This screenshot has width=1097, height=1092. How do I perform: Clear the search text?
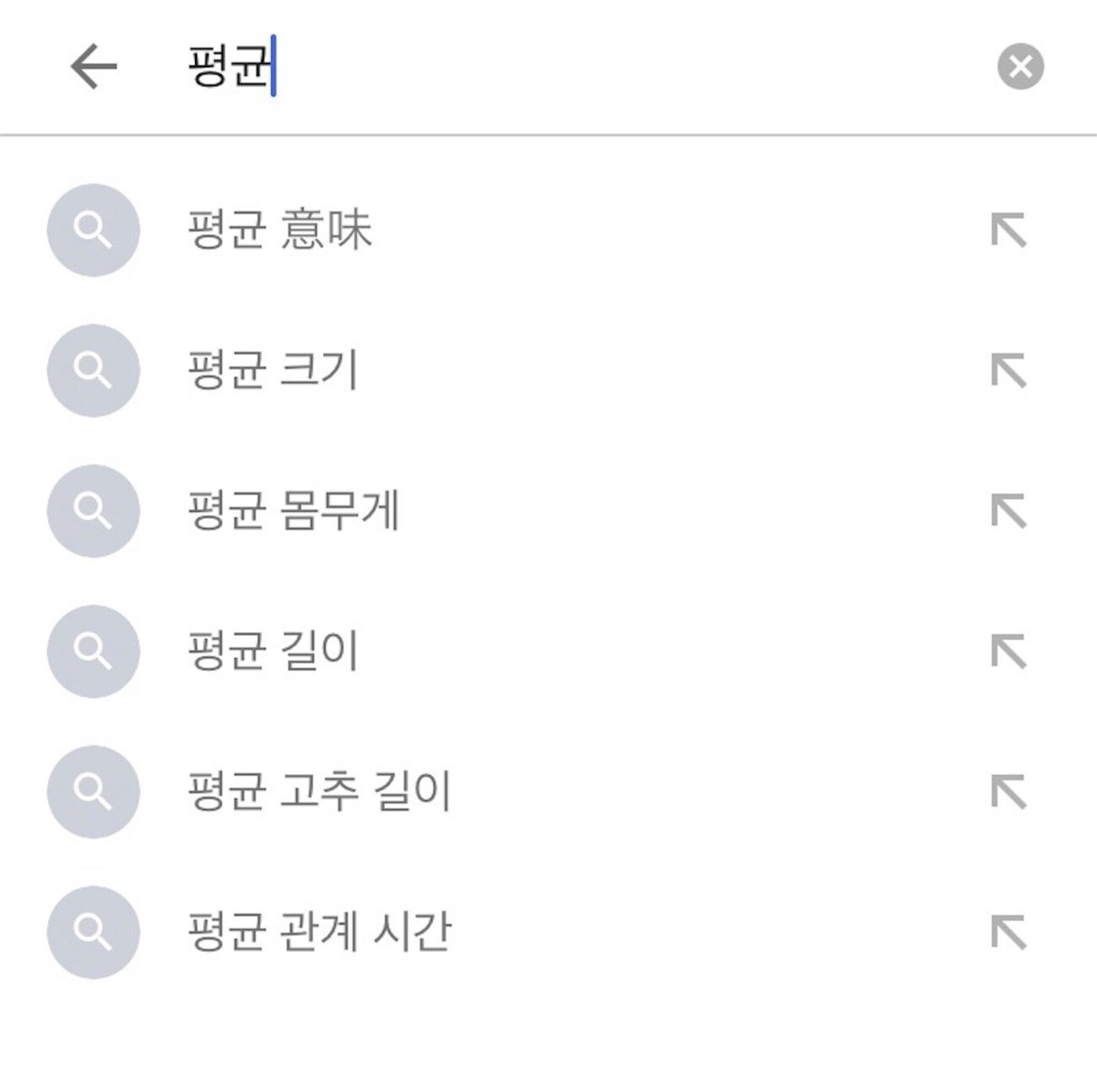point(1020,67)
